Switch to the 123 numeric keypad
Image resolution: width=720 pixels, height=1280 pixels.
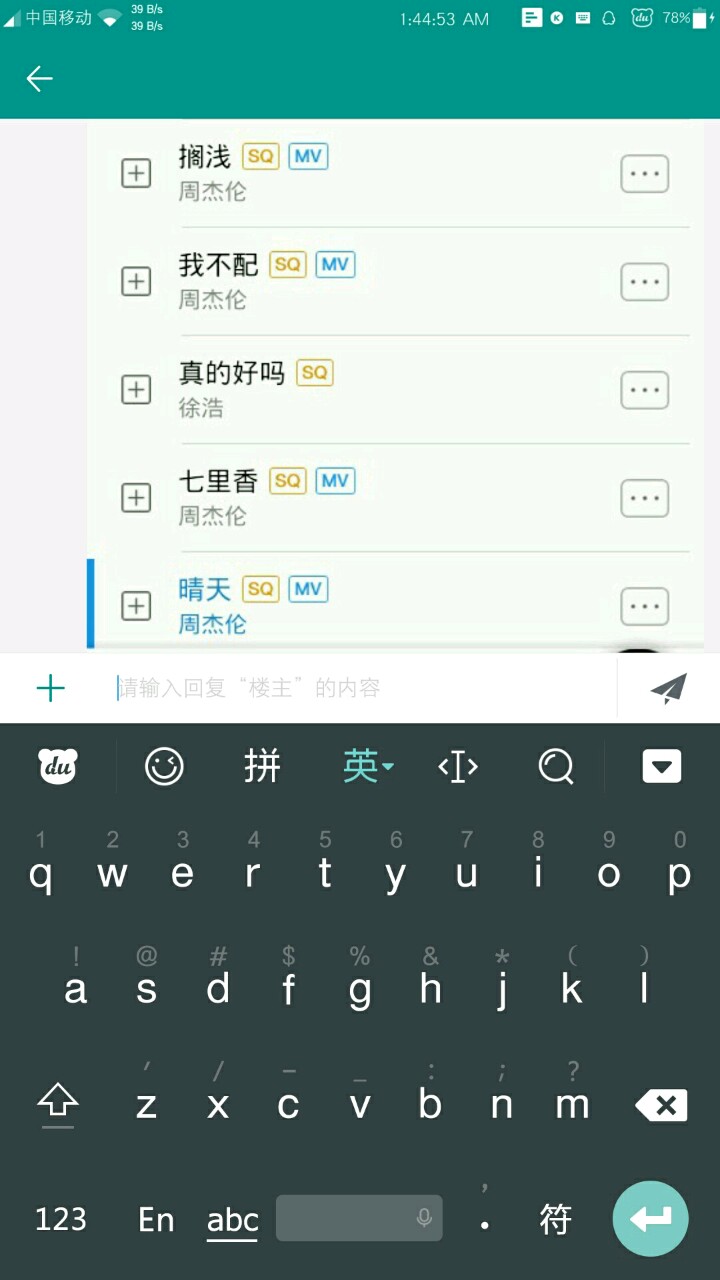pyautogui.click(x=61, y=1219)
